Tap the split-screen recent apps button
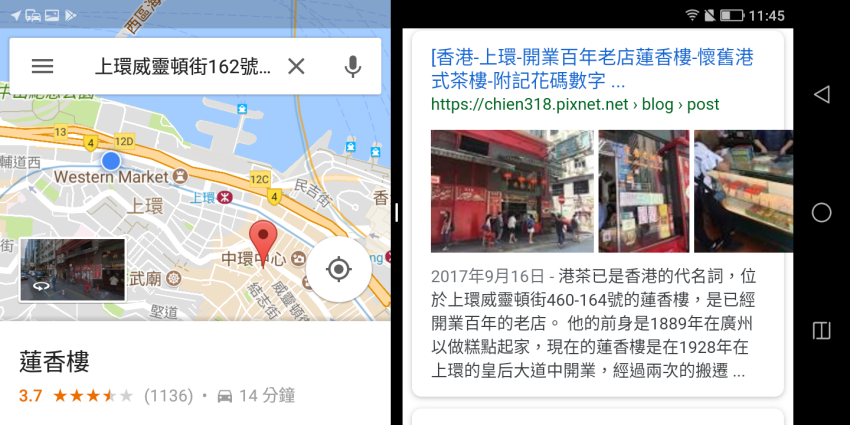The height and width of the screenshot is (425, 850). pyautogui.click(x=821, y=330)
